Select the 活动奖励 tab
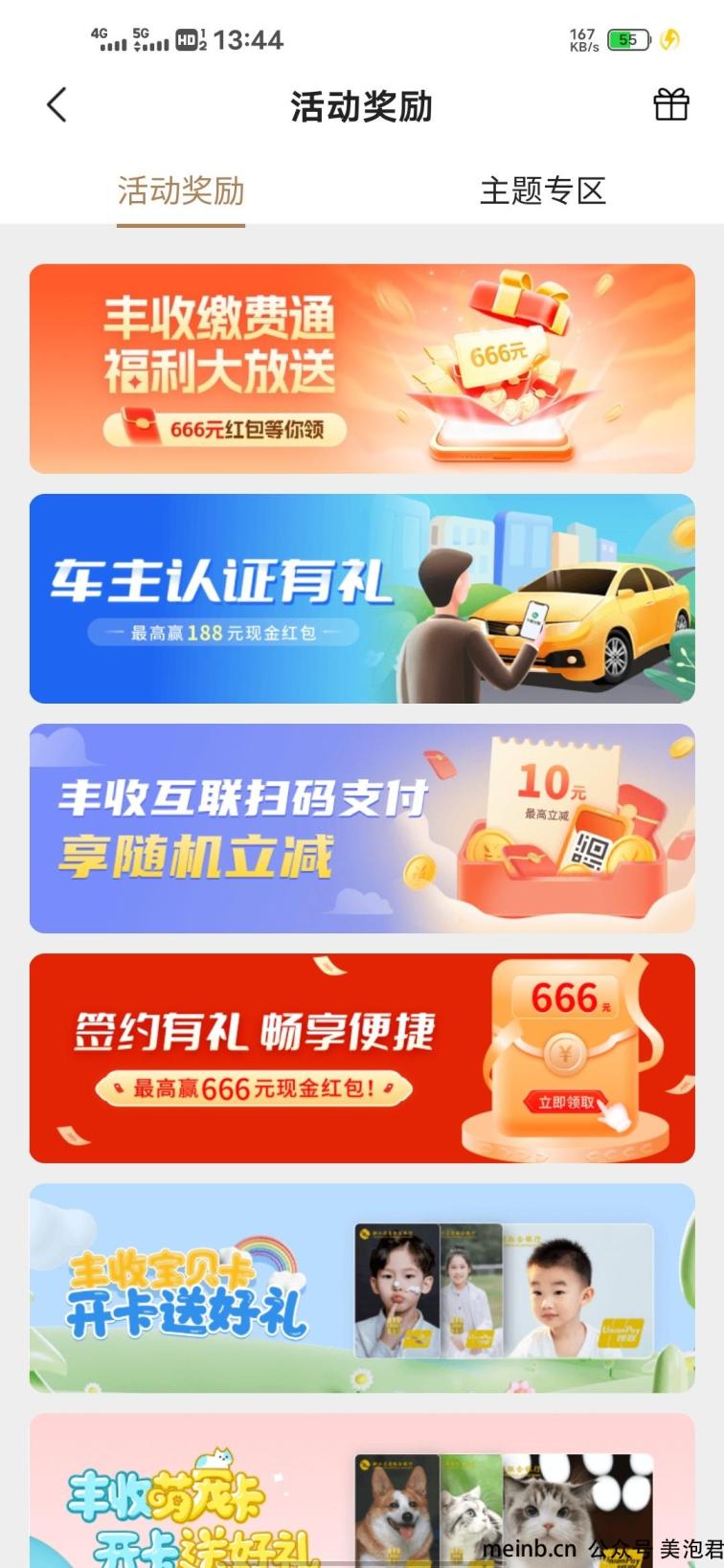724x1568 pixels. tap(181, 190)
